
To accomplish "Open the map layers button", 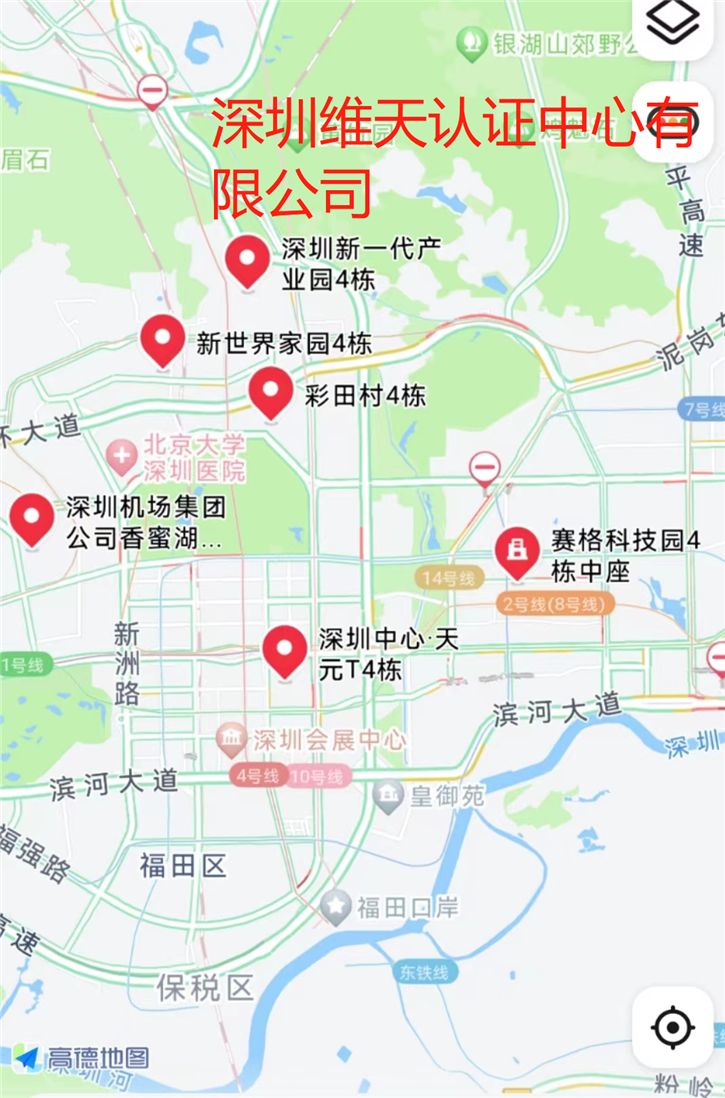I will point(673,24).
